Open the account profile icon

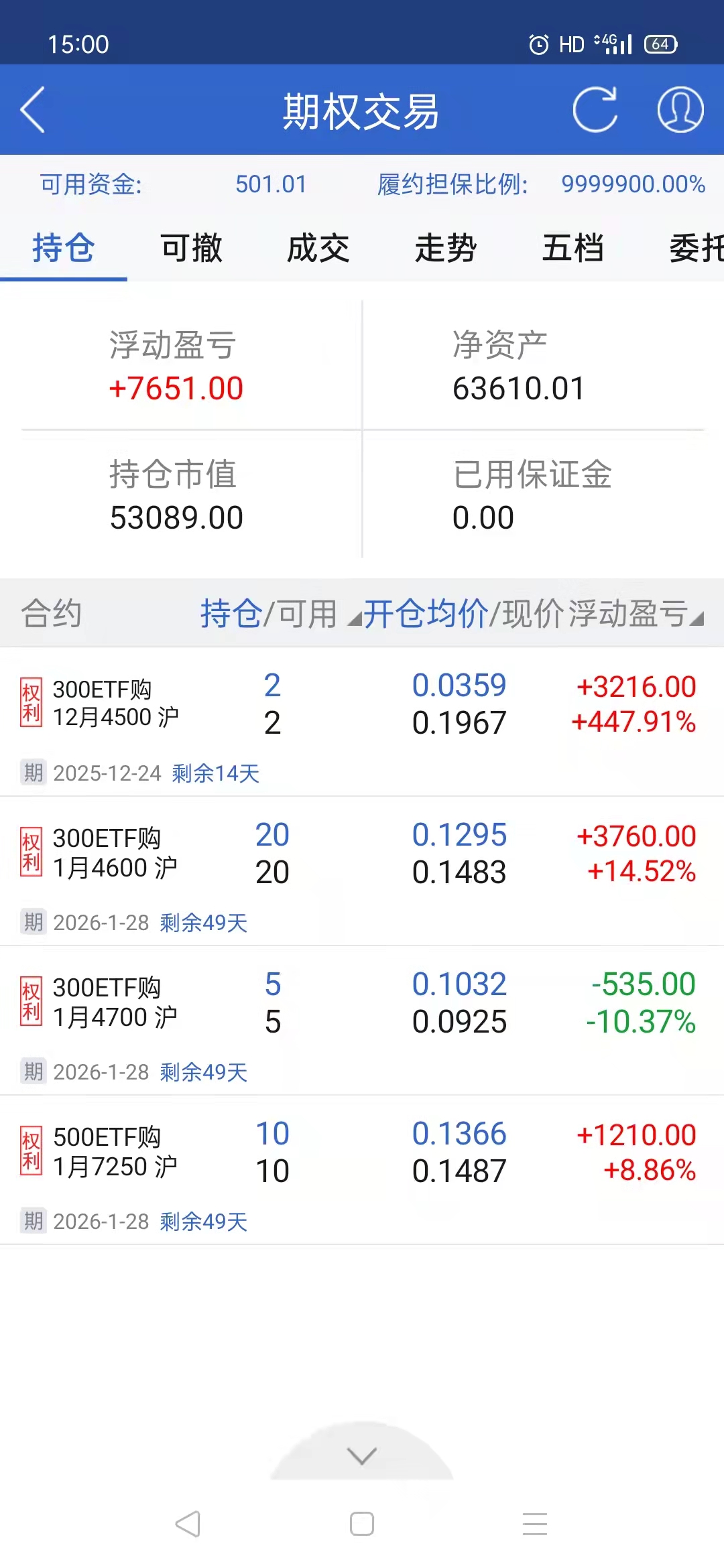680,110
